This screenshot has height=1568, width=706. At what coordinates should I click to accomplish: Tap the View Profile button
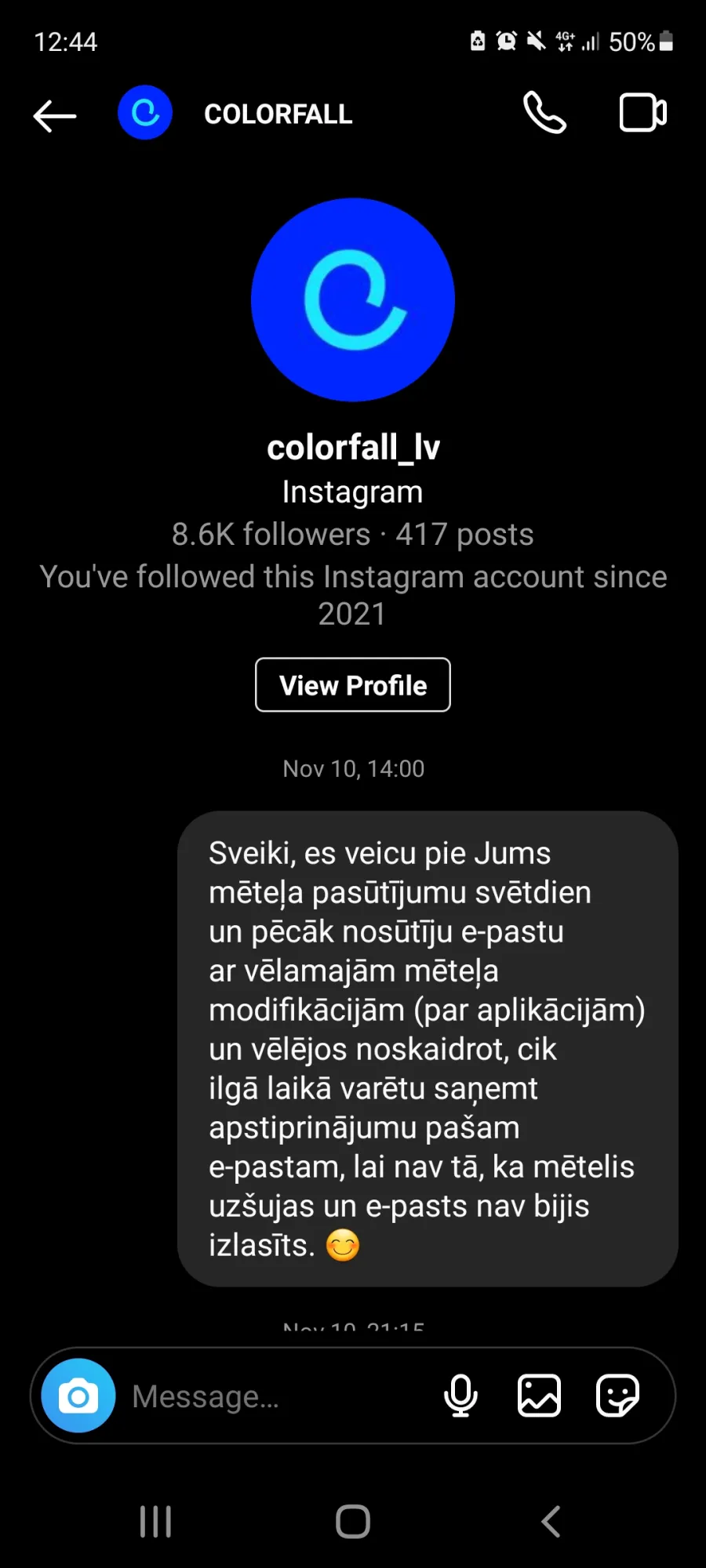click(x=353, y=685)
